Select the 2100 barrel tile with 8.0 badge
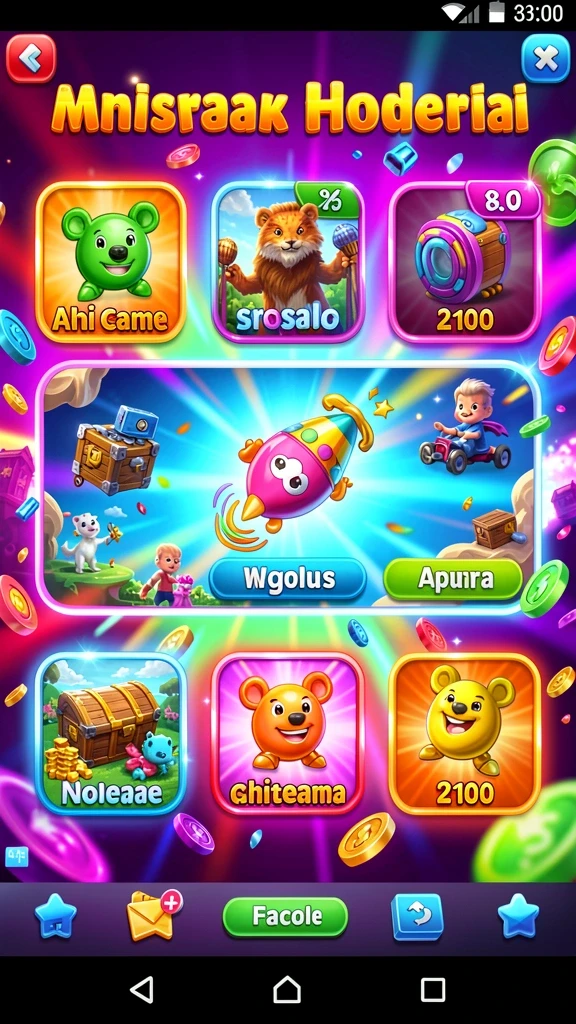This screenshot has width=576, height=1024. (465, 262)
